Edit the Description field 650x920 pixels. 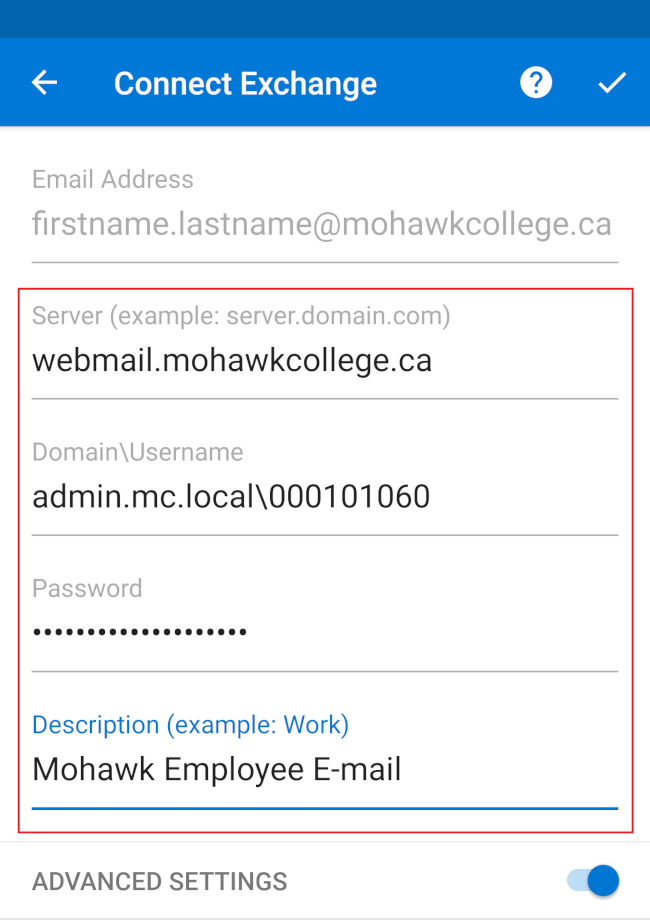[x=322, y=769]
